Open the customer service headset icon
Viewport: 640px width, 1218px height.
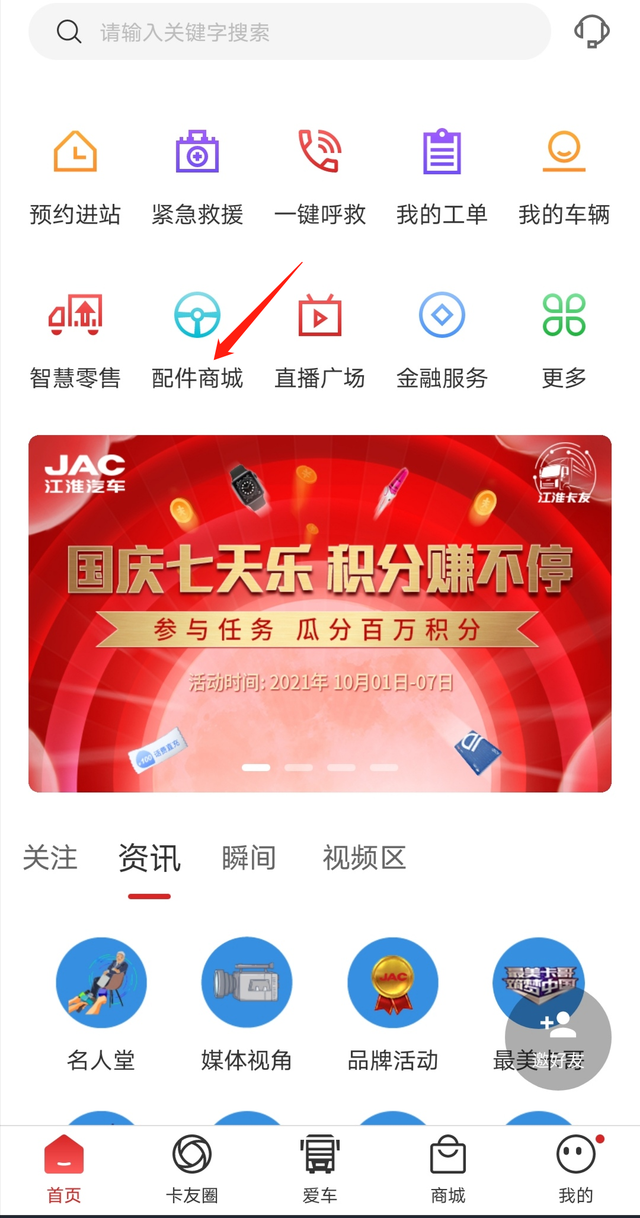[592, 31]
